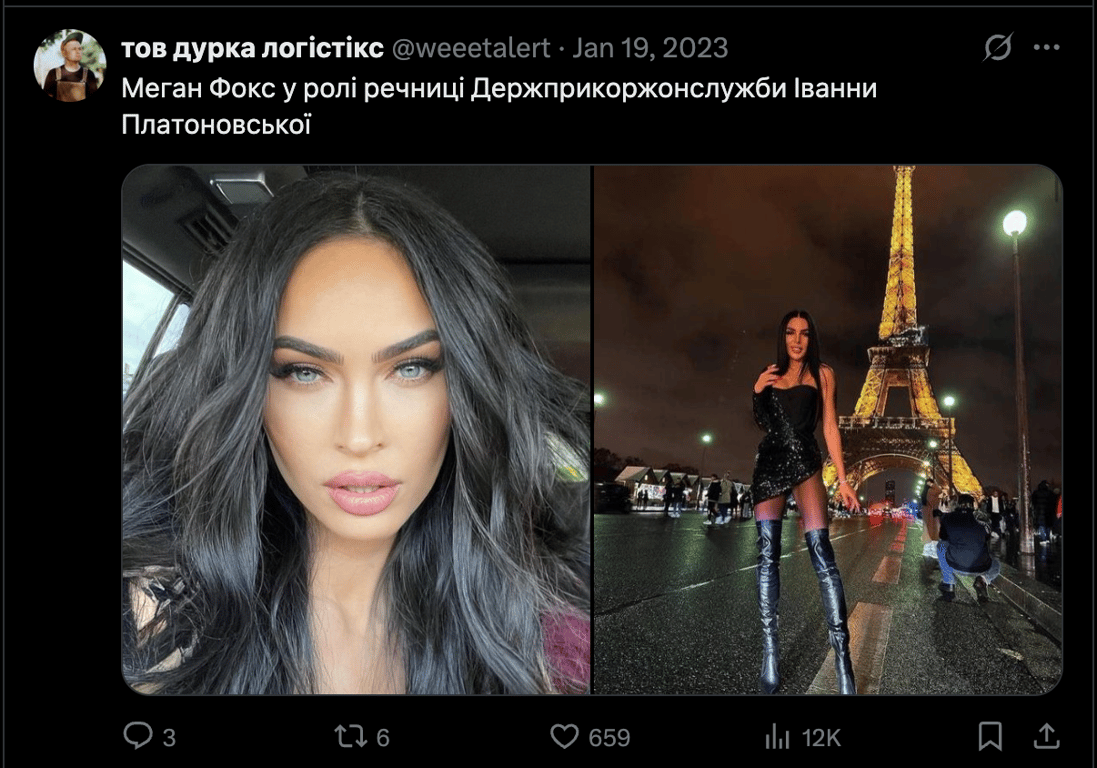Open the post date Jan 19, 2023
This screenshot has width=1097, height=768.
tap(649, 47)
